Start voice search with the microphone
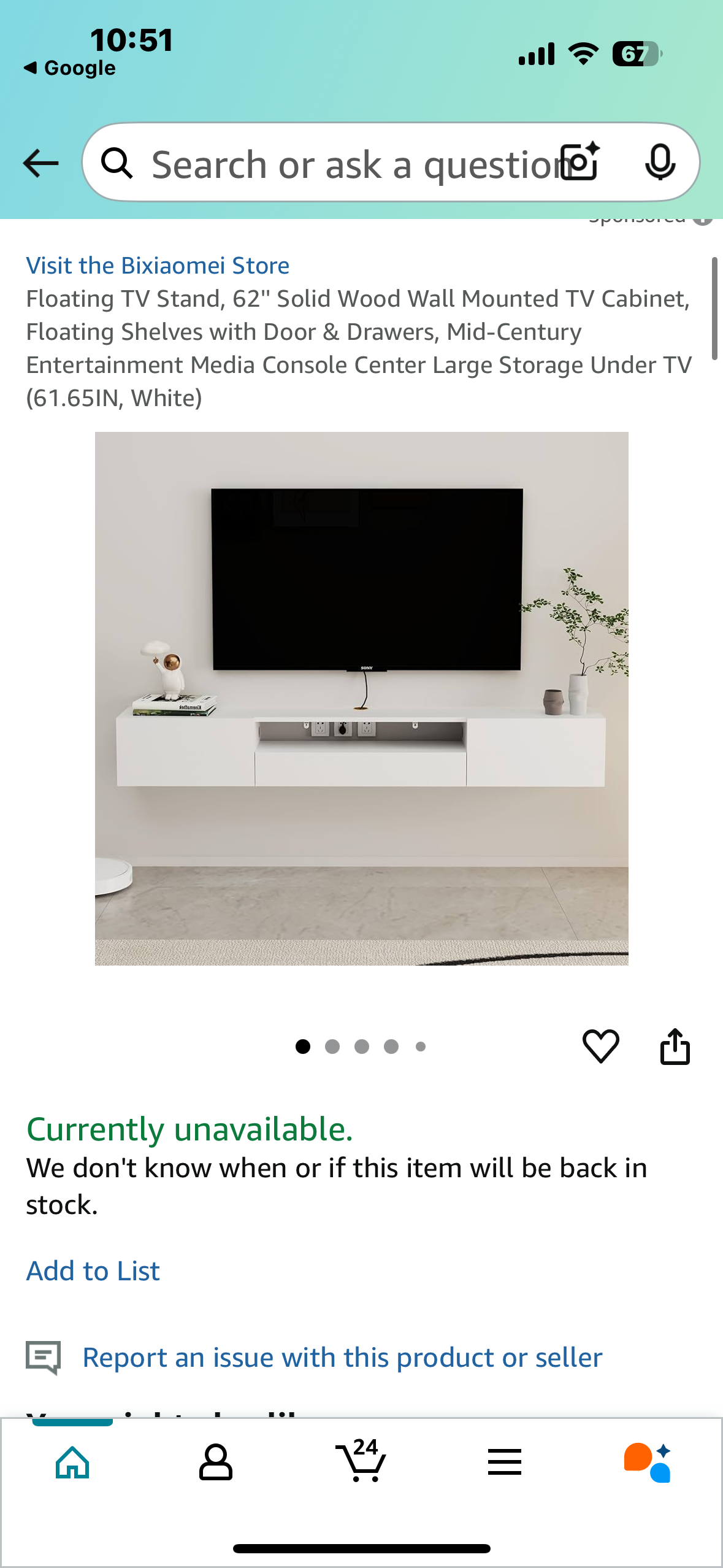723x1568 pixels. 660,163
